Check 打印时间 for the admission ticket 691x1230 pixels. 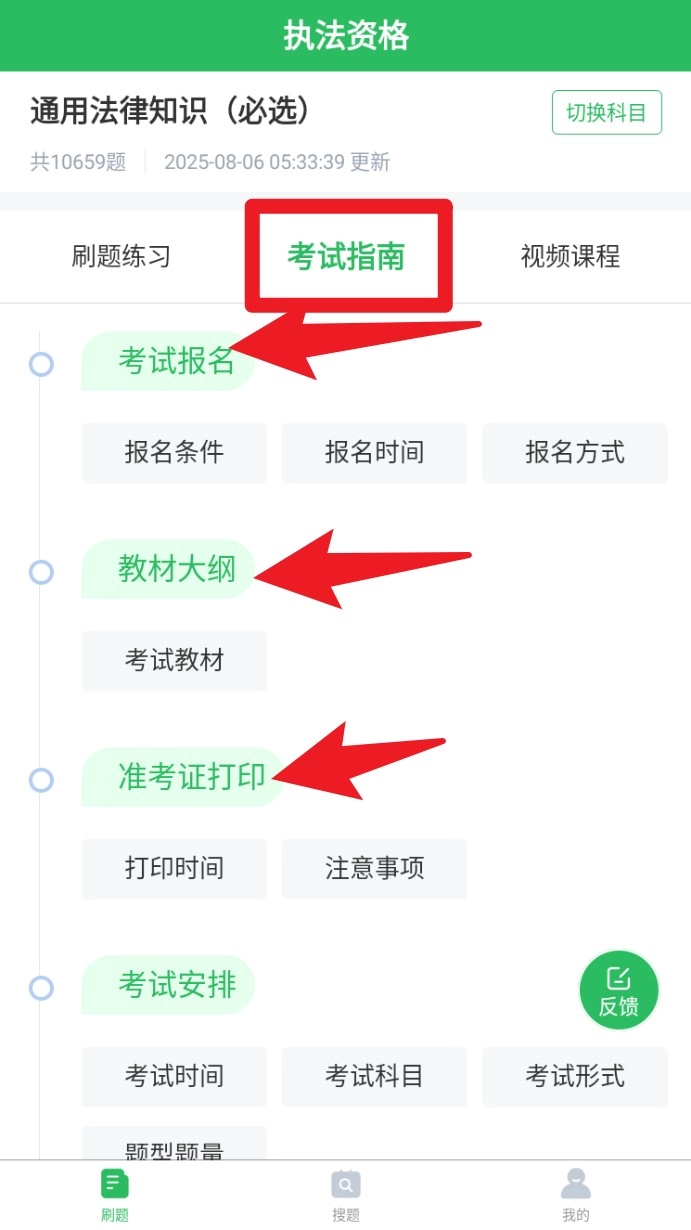(x=174, y=869)
